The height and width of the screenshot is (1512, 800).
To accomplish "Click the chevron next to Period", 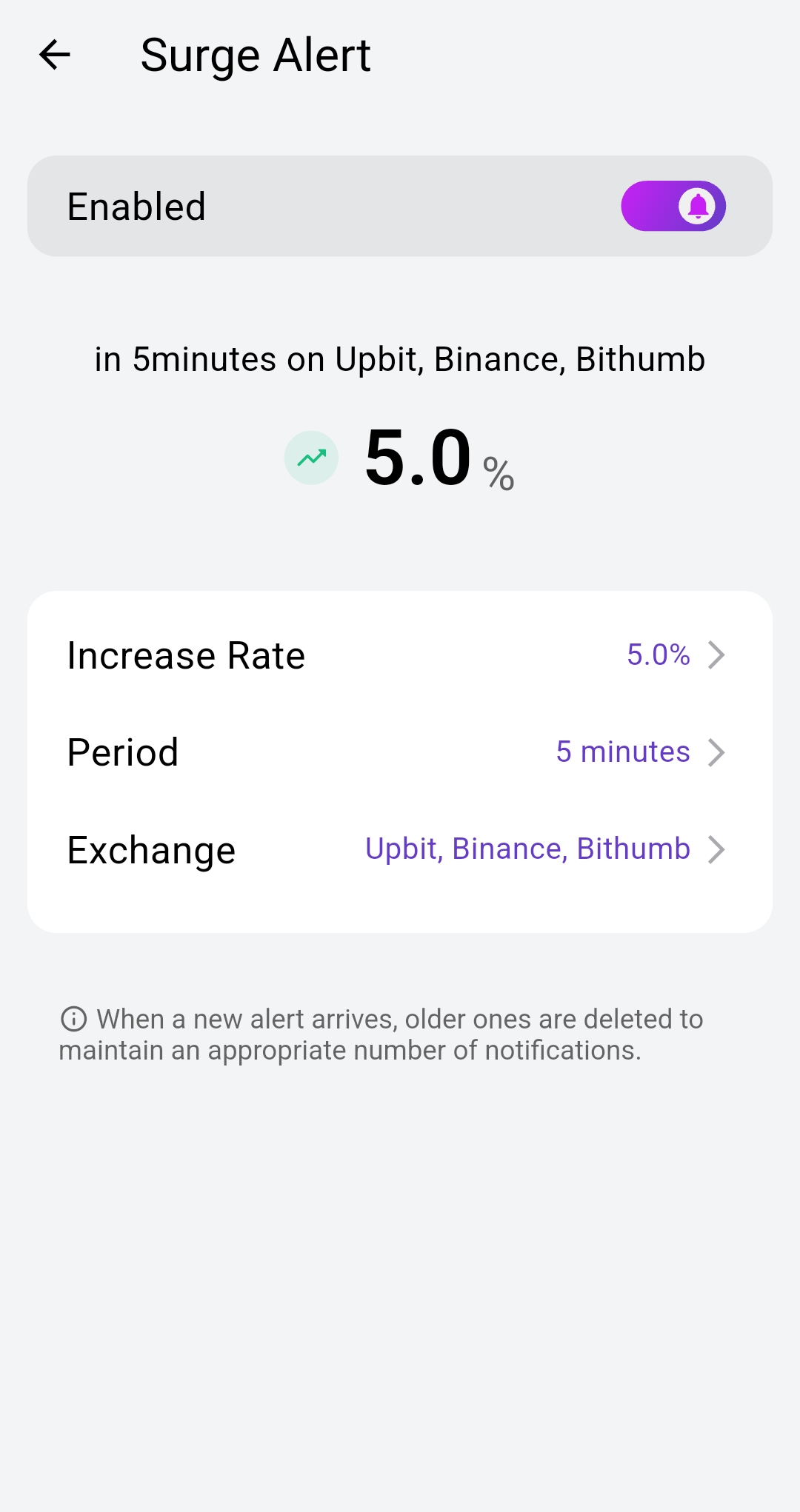I will [x=716, y=752].
